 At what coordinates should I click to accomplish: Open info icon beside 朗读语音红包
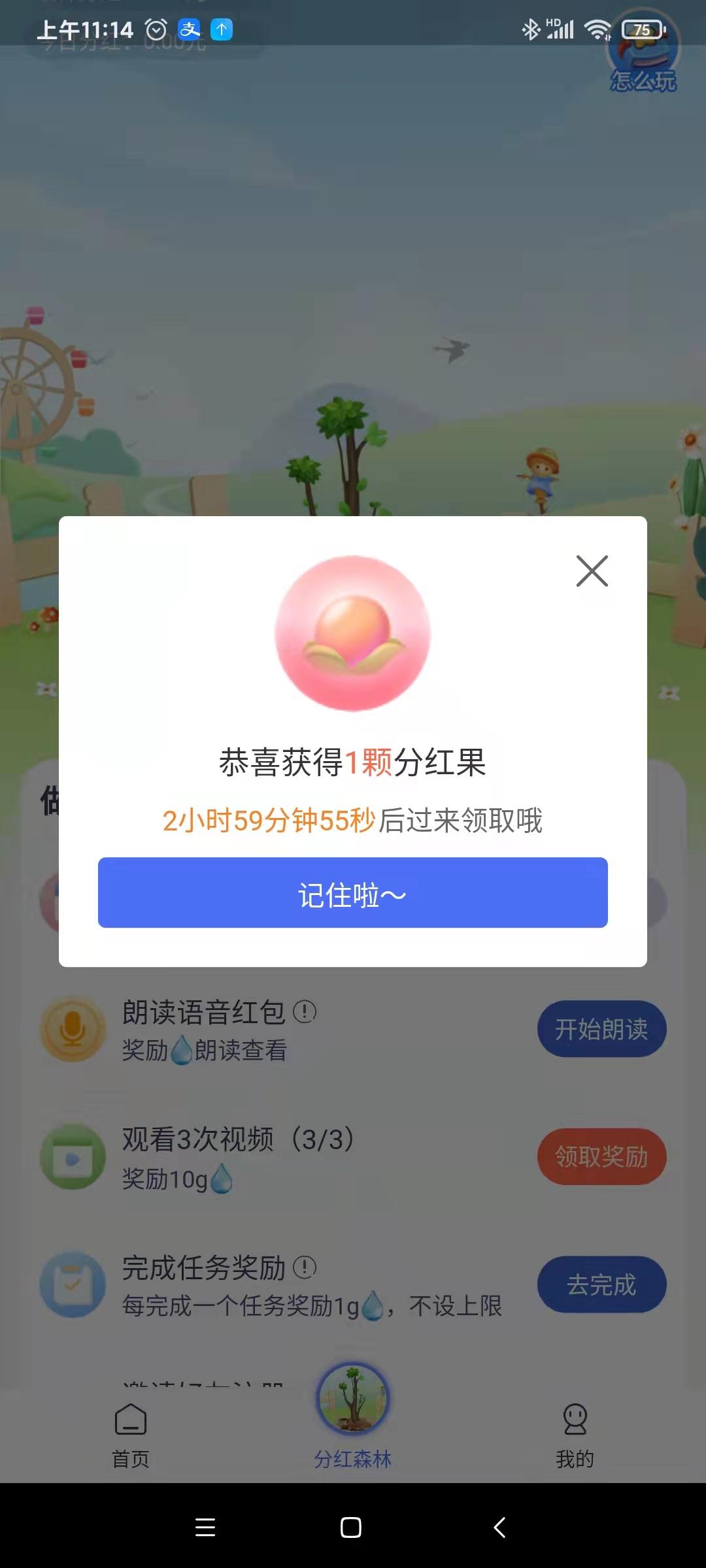pos(305,1012)
